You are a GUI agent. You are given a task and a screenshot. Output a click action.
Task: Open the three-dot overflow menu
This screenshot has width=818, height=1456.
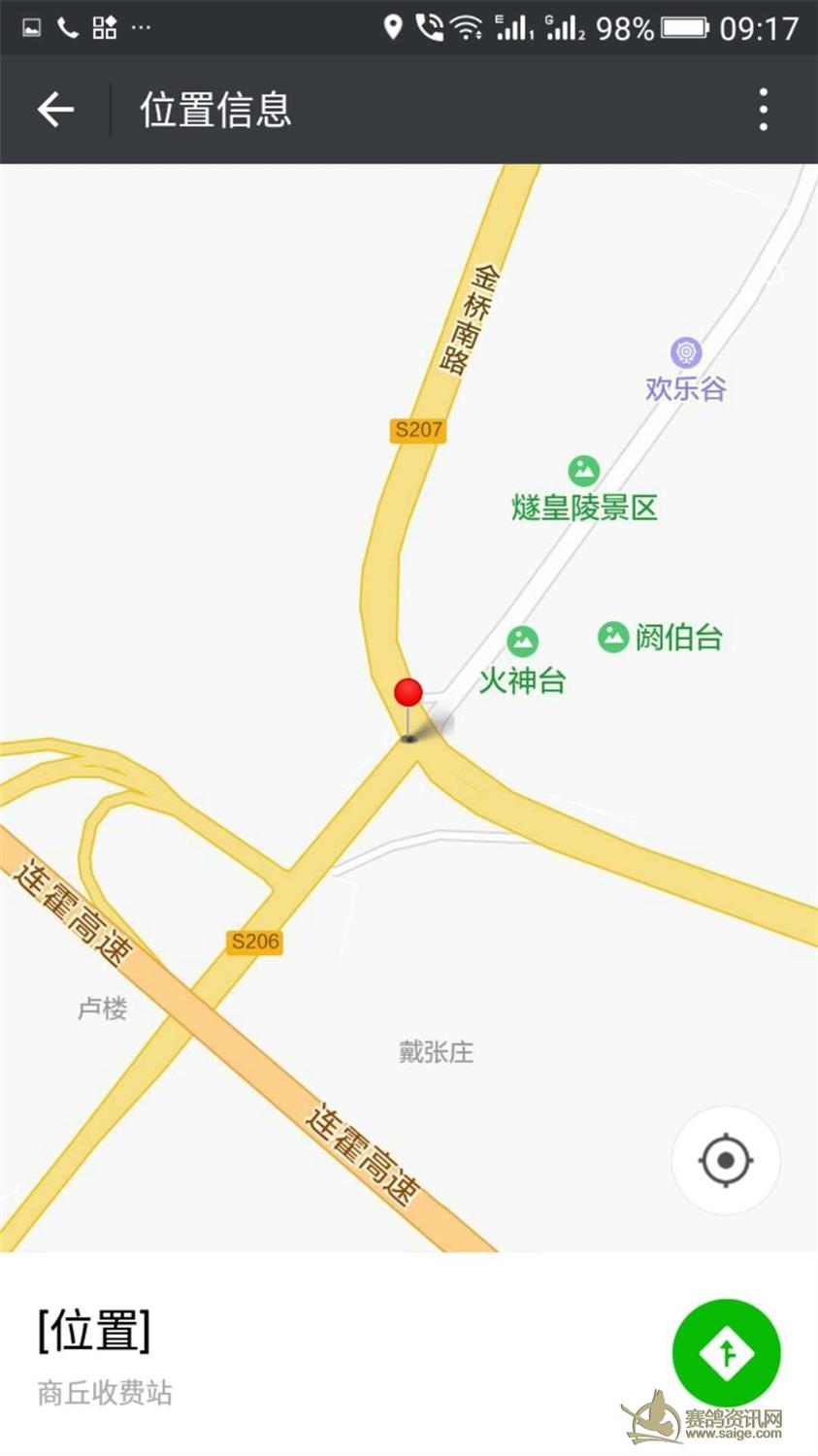764,109
